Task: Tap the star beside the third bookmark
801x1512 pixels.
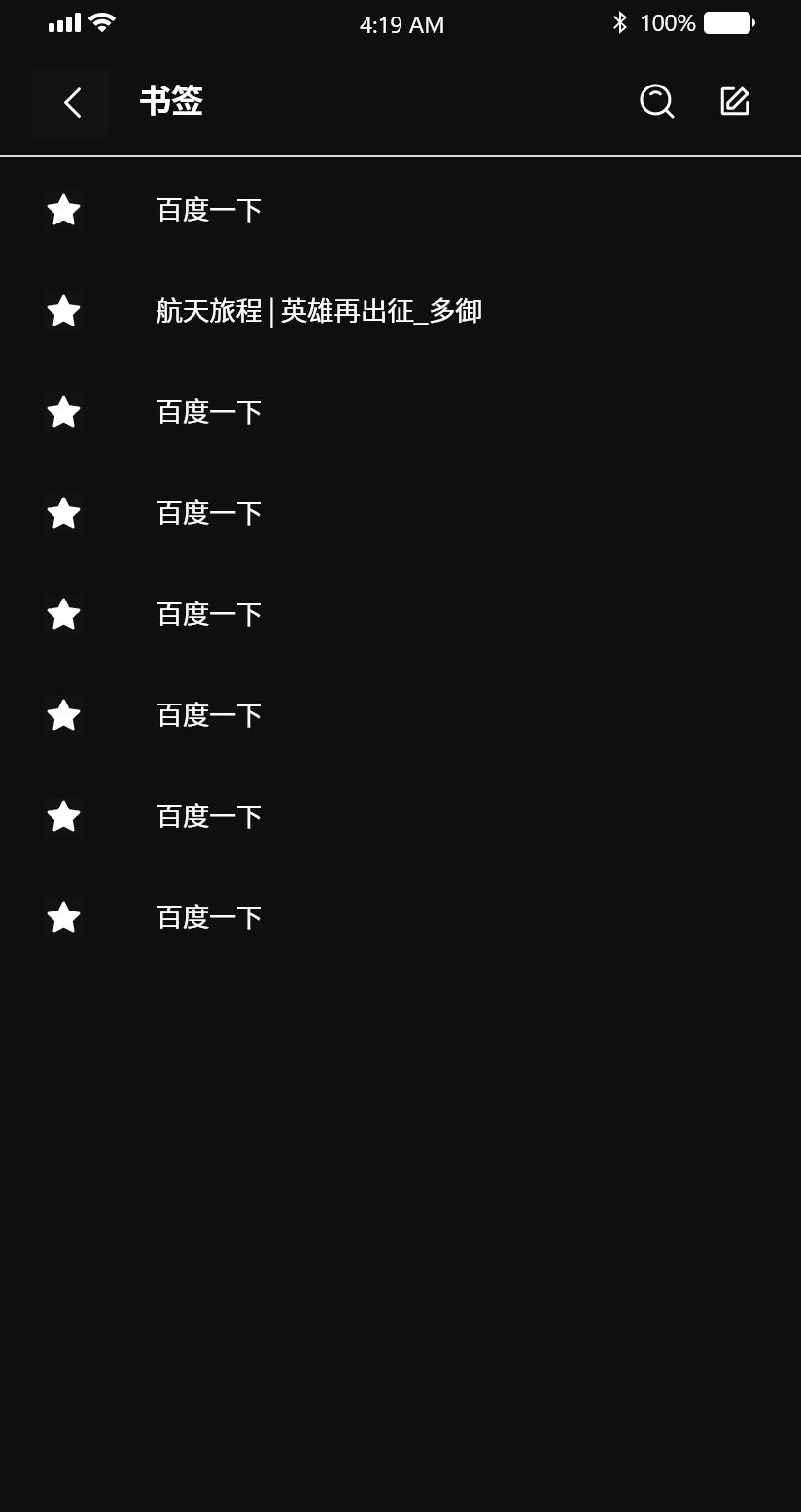Action: pyautogui.click(x=63, y=412)
